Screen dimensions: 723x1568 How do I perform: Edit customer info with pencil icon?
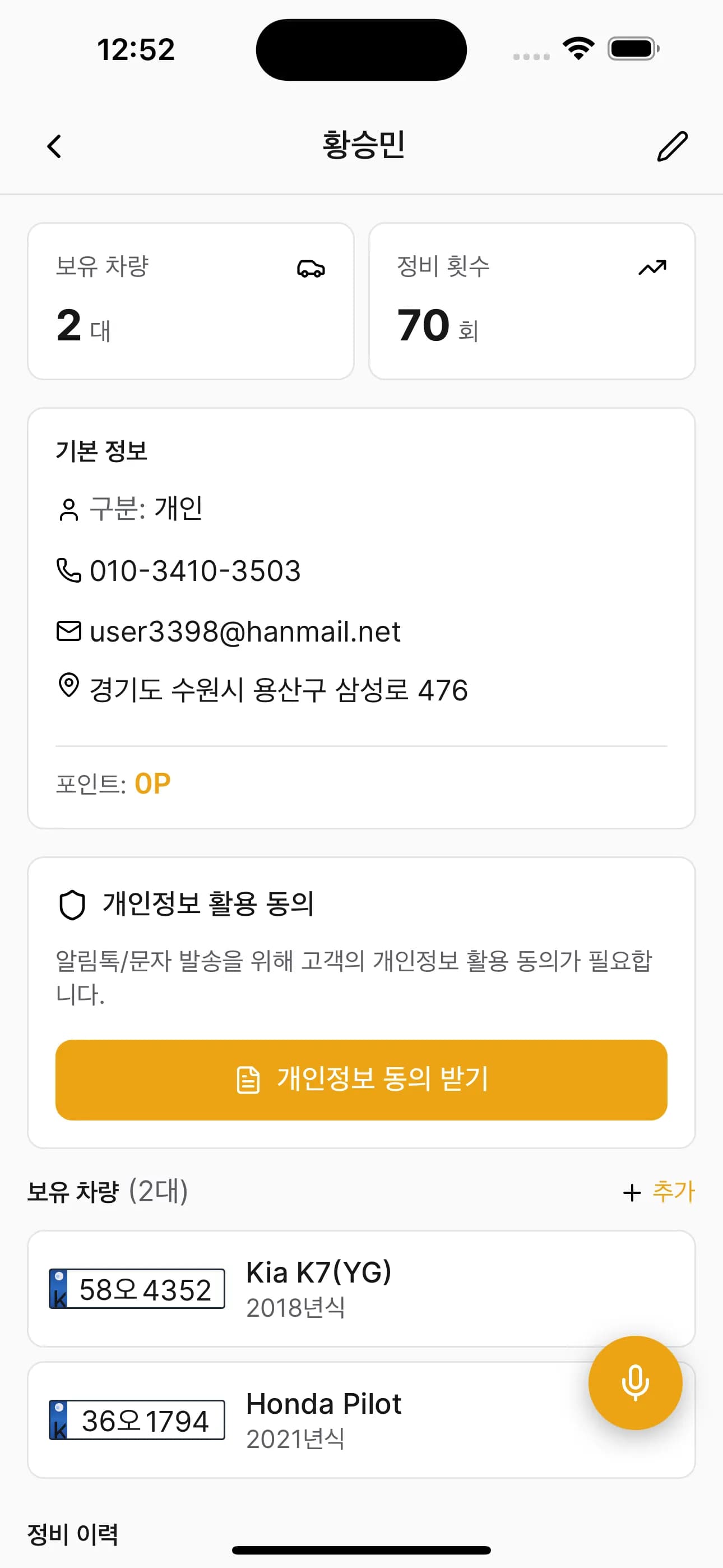(672, 147)
